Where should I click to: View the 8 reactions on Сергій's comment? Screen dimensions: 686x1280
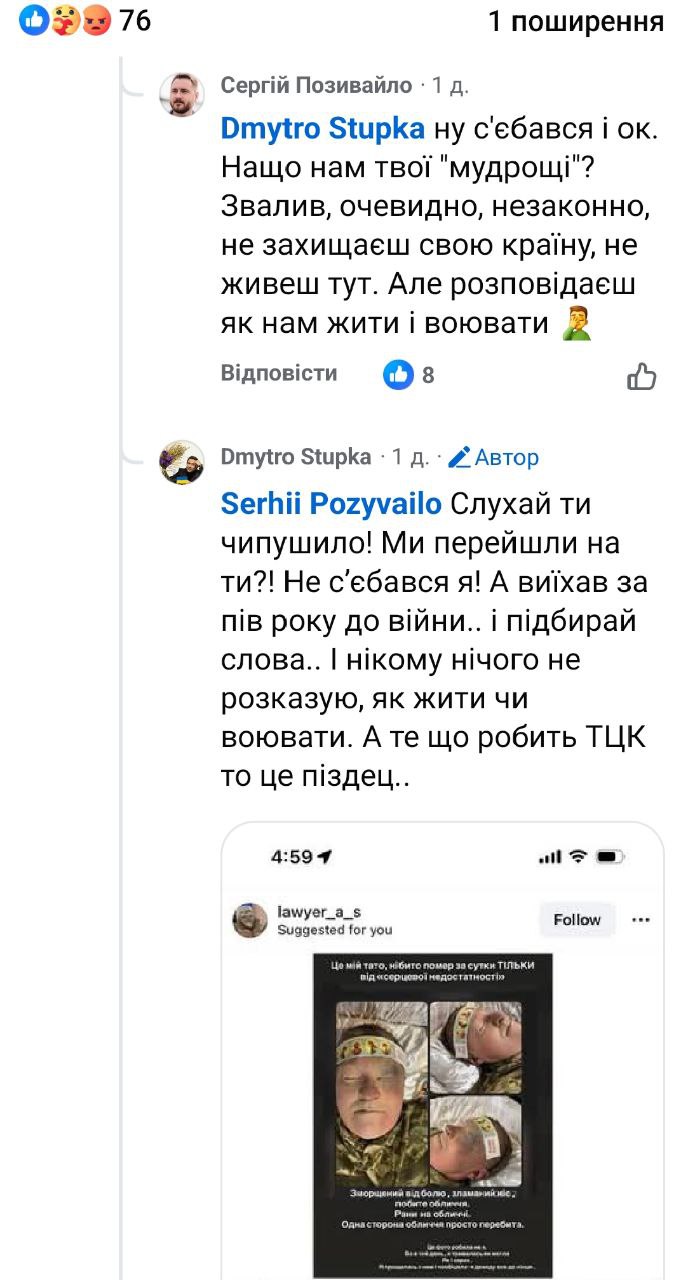(x=410, y=375)
